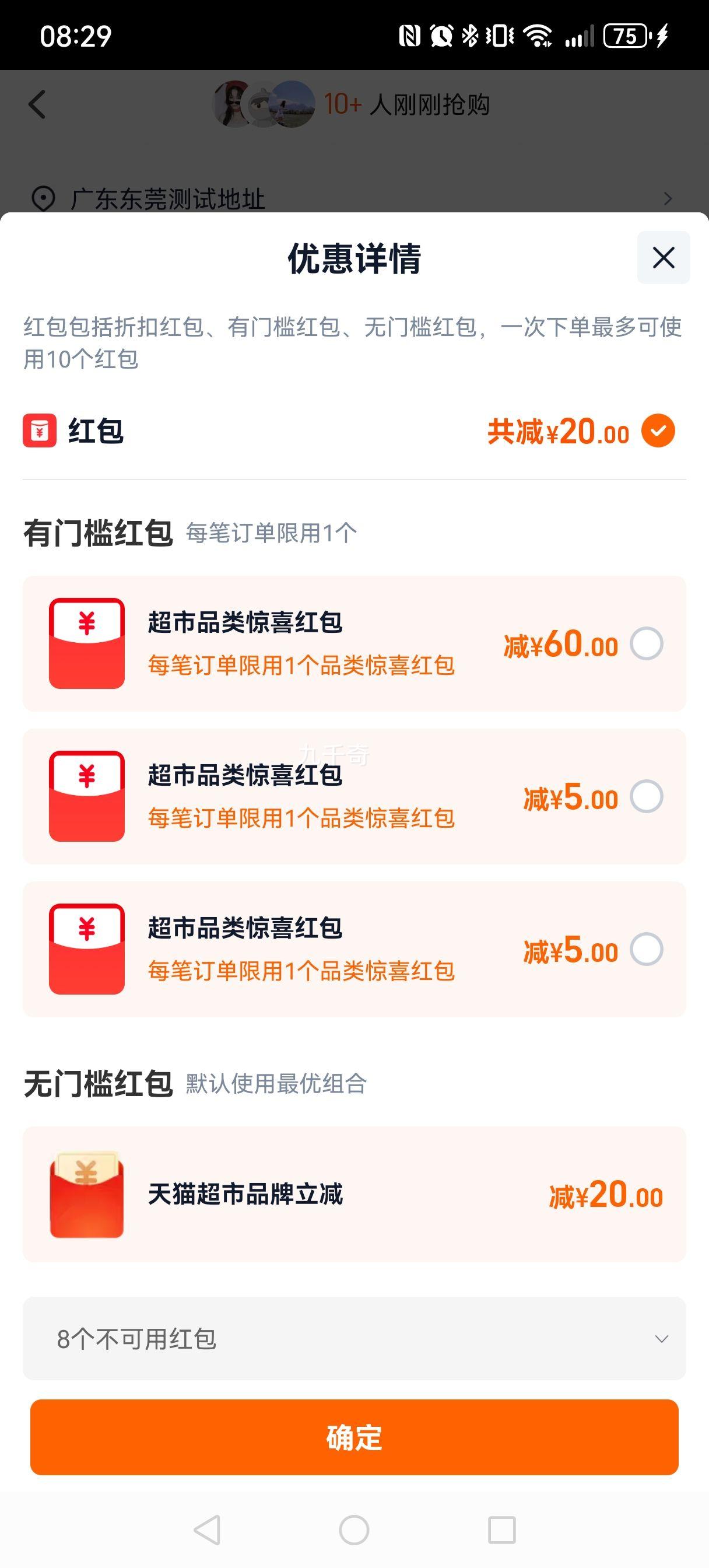Viewport: 709px width, 1568px height.
Task: Go to the system home screen
Action: 354,1529
